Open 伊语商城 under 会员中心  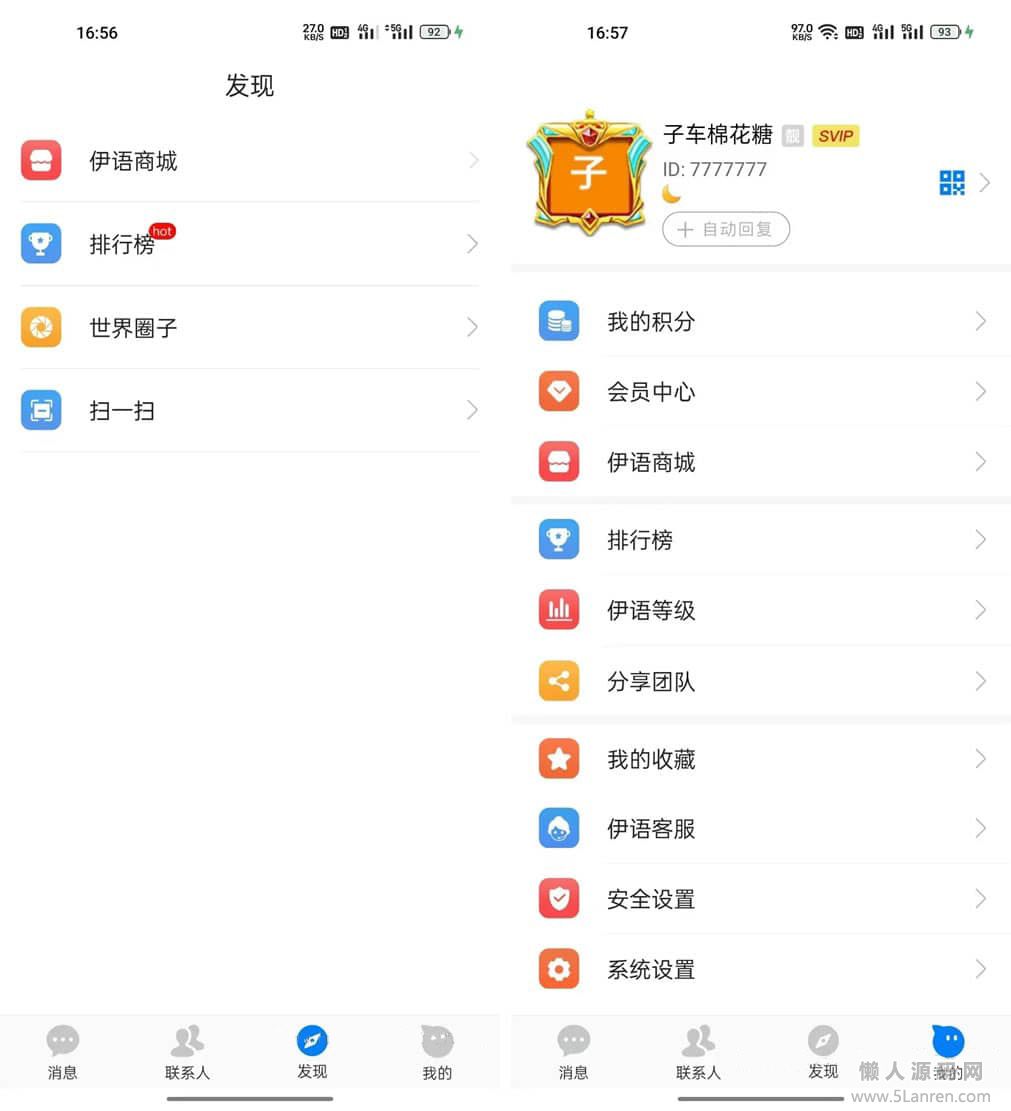651,463
